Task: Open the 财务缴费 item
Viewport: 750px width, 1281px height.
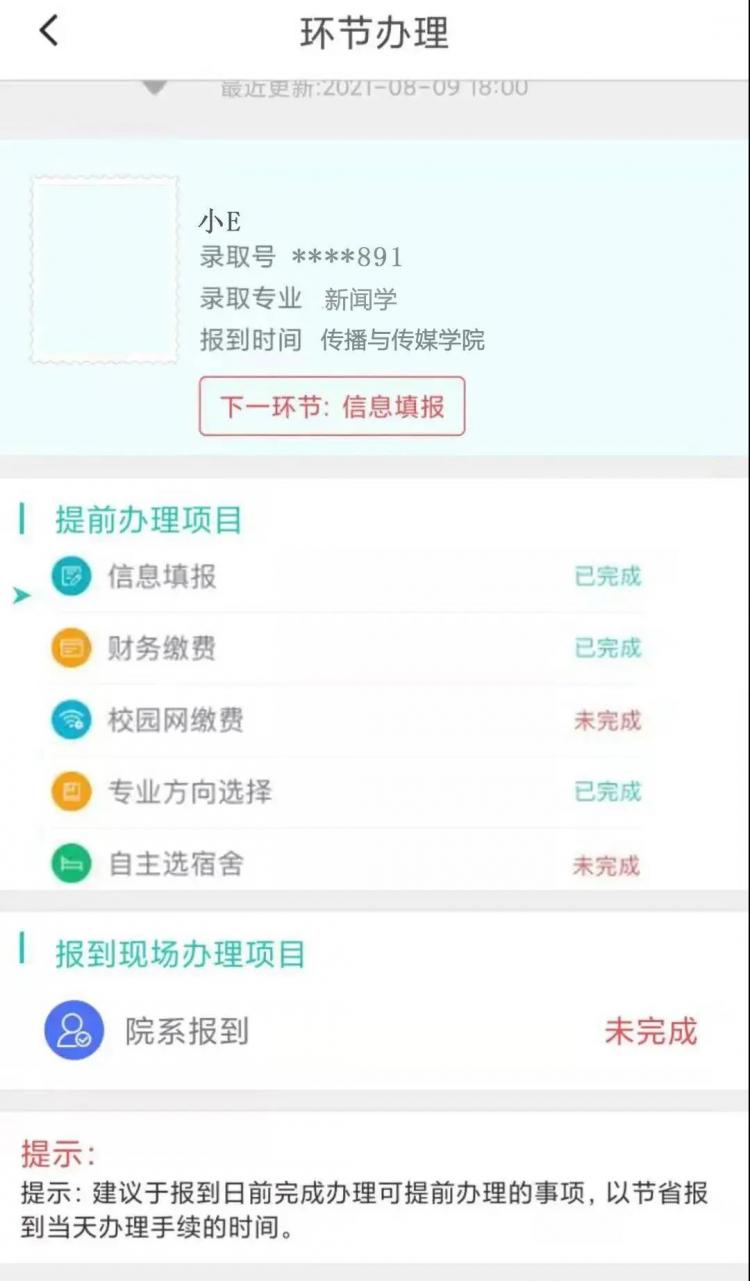Action: coord(345,649)
